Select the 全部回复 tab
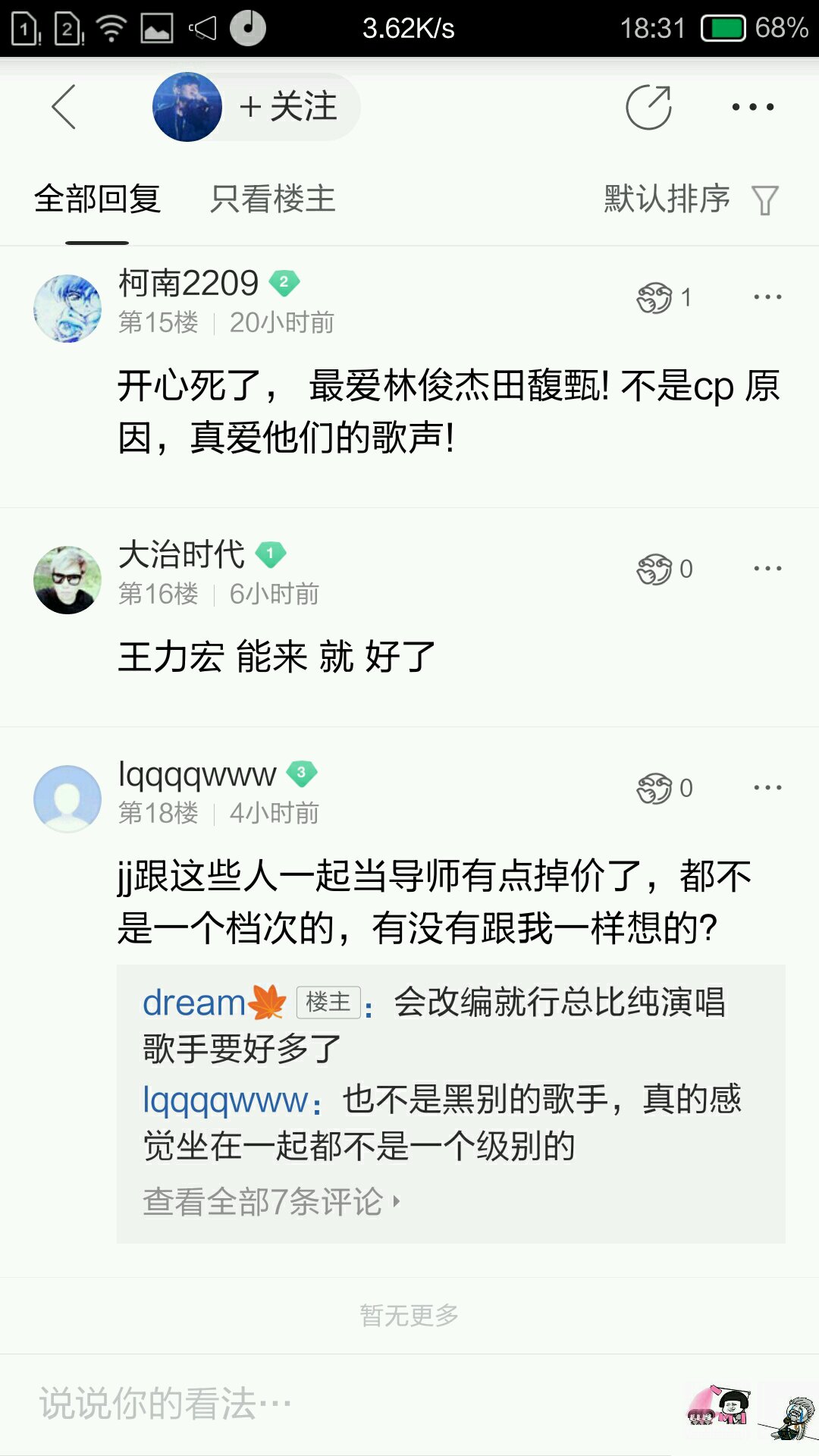 tap(97, 199)
